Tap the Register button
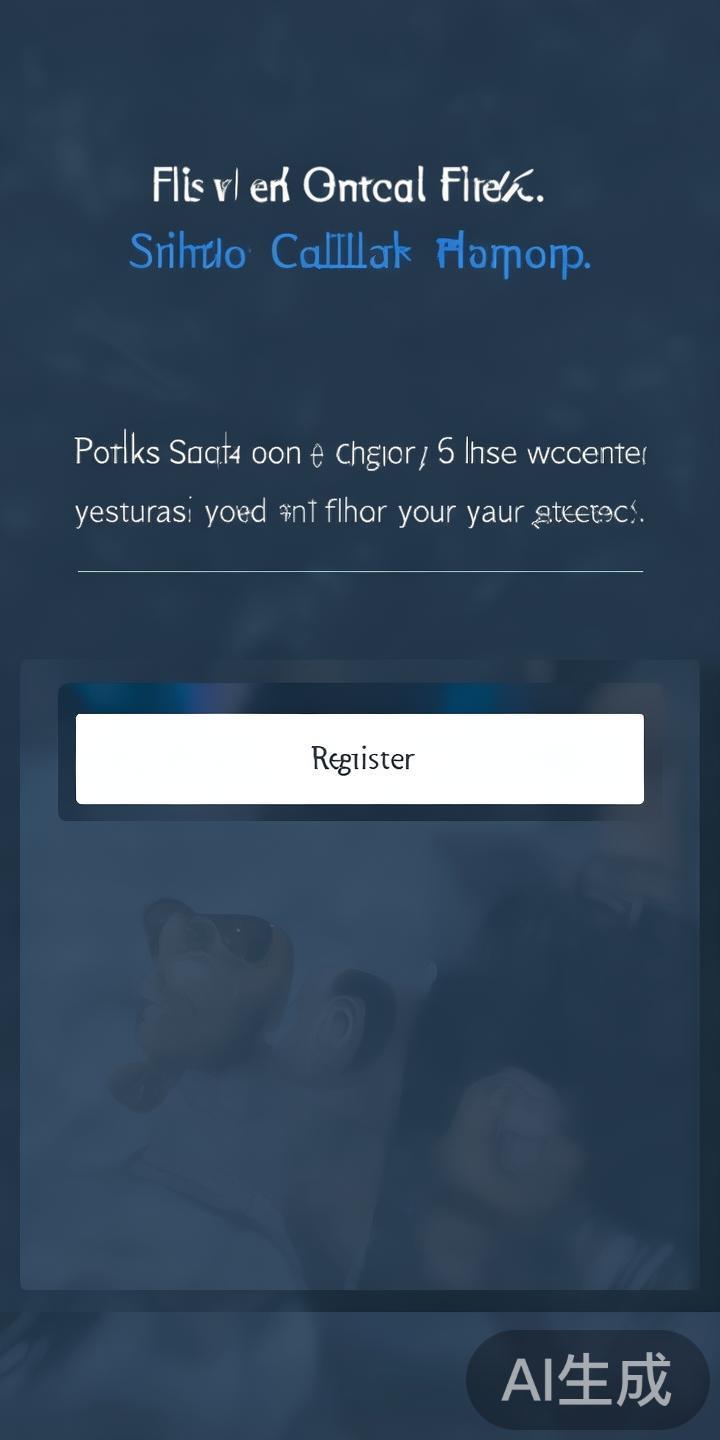The image size is (720, 1440). 360,758
